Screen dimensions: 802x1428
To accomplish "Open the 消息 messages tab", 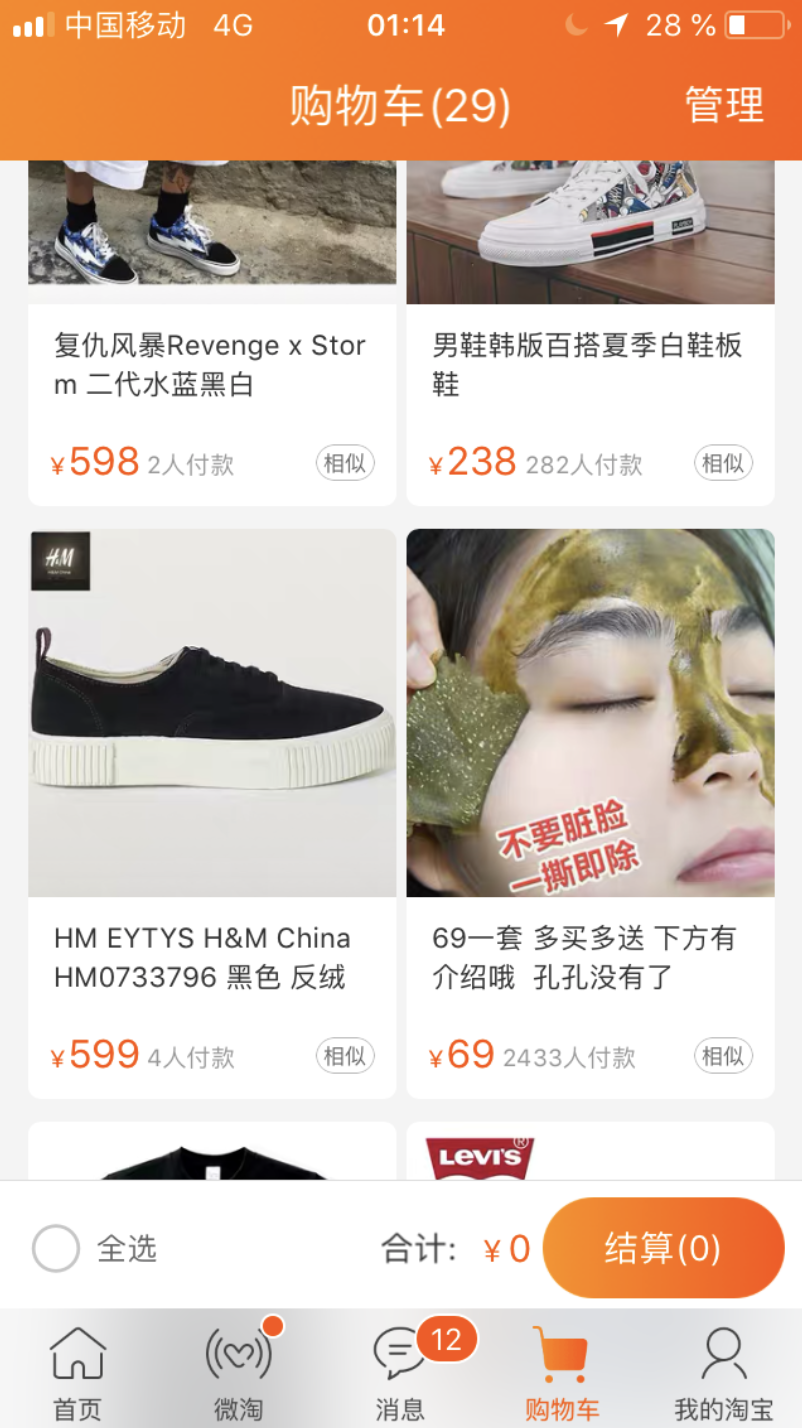I will 400,1372.
